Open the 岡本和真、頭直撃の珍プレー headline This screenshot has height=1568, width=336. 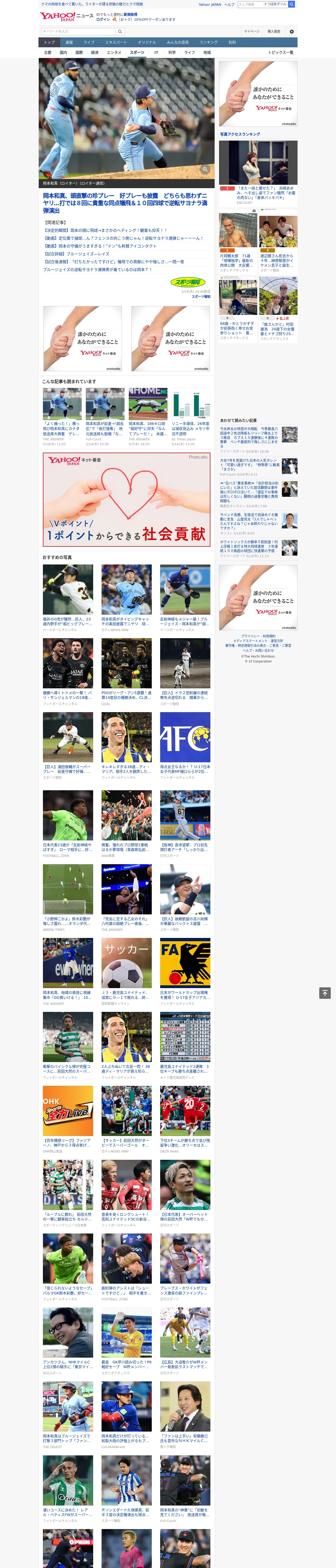126,203
